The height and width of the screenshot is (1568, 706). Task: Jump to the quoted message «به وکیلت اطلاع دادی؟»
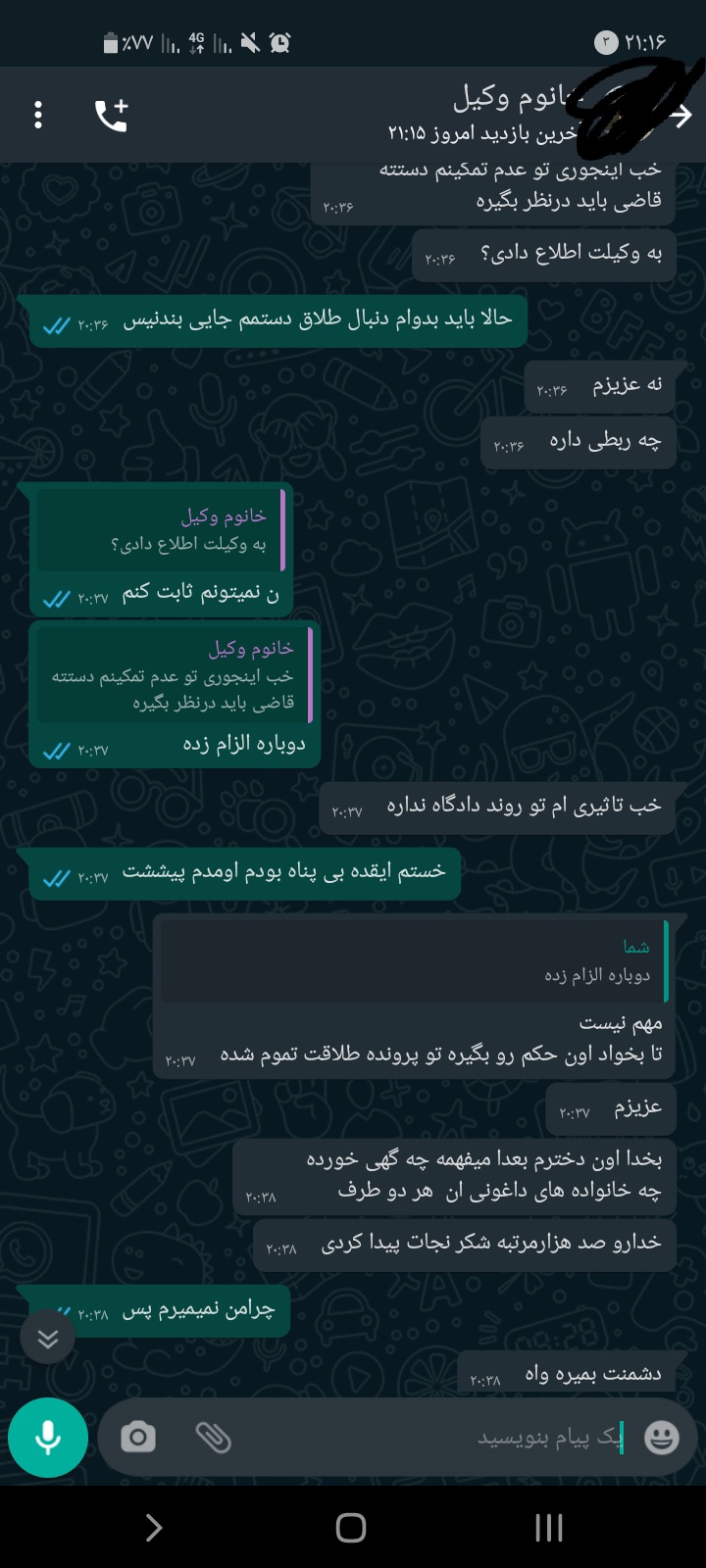pos(162,530)
